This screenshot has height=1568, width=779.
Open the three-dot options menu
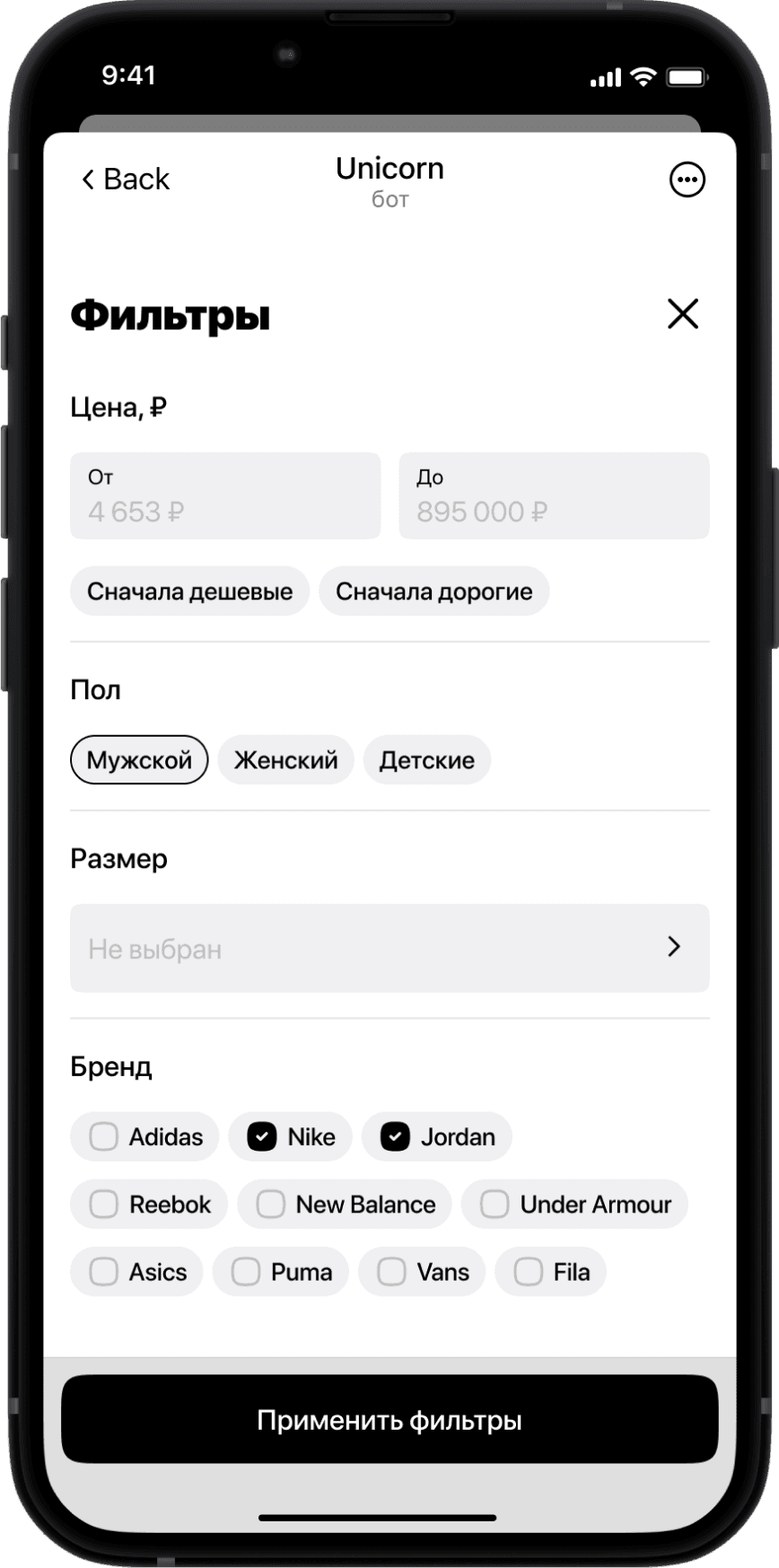click(x=687, y=180)
